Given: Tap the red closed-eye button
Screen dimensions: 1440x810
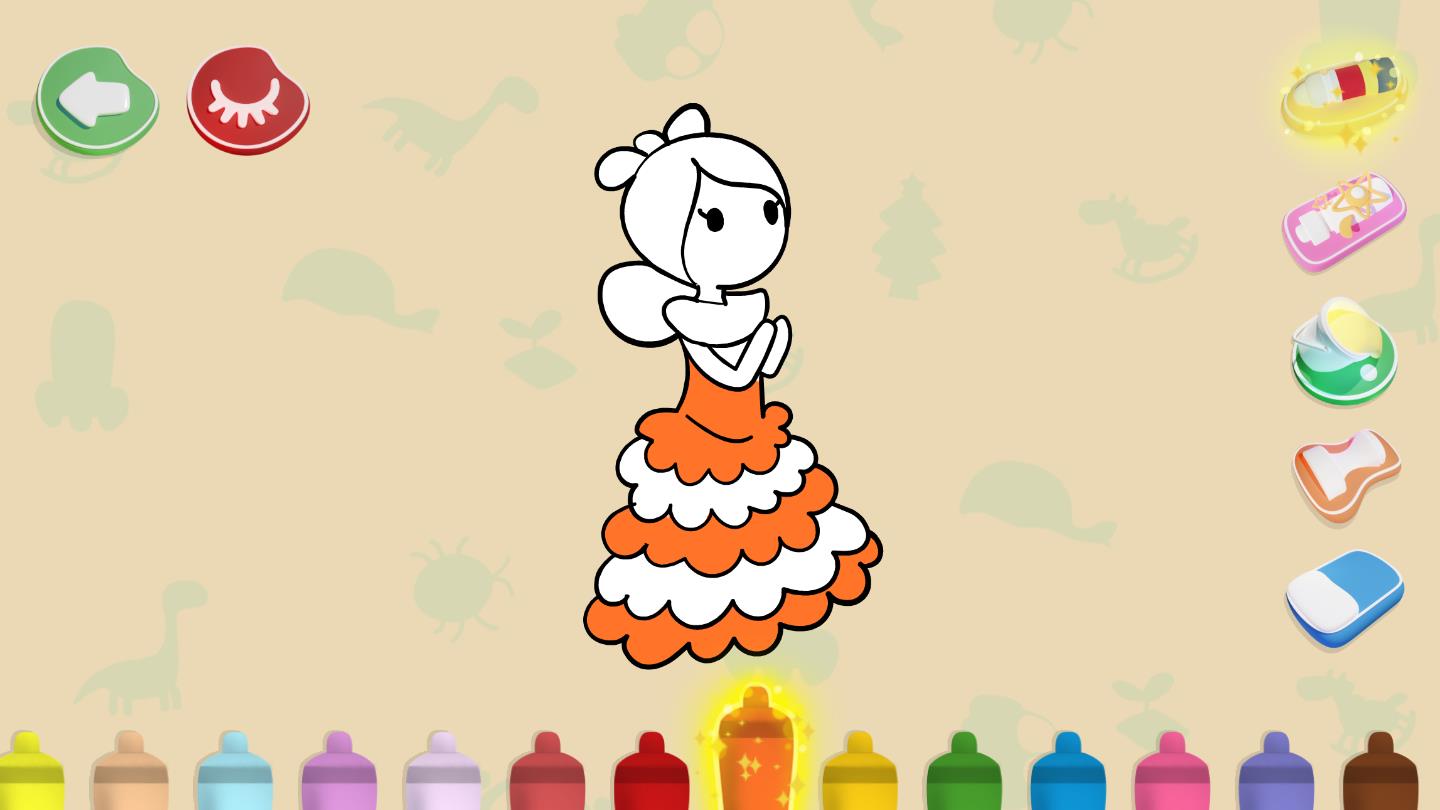Looking at the screenshot, I should 248,100.
